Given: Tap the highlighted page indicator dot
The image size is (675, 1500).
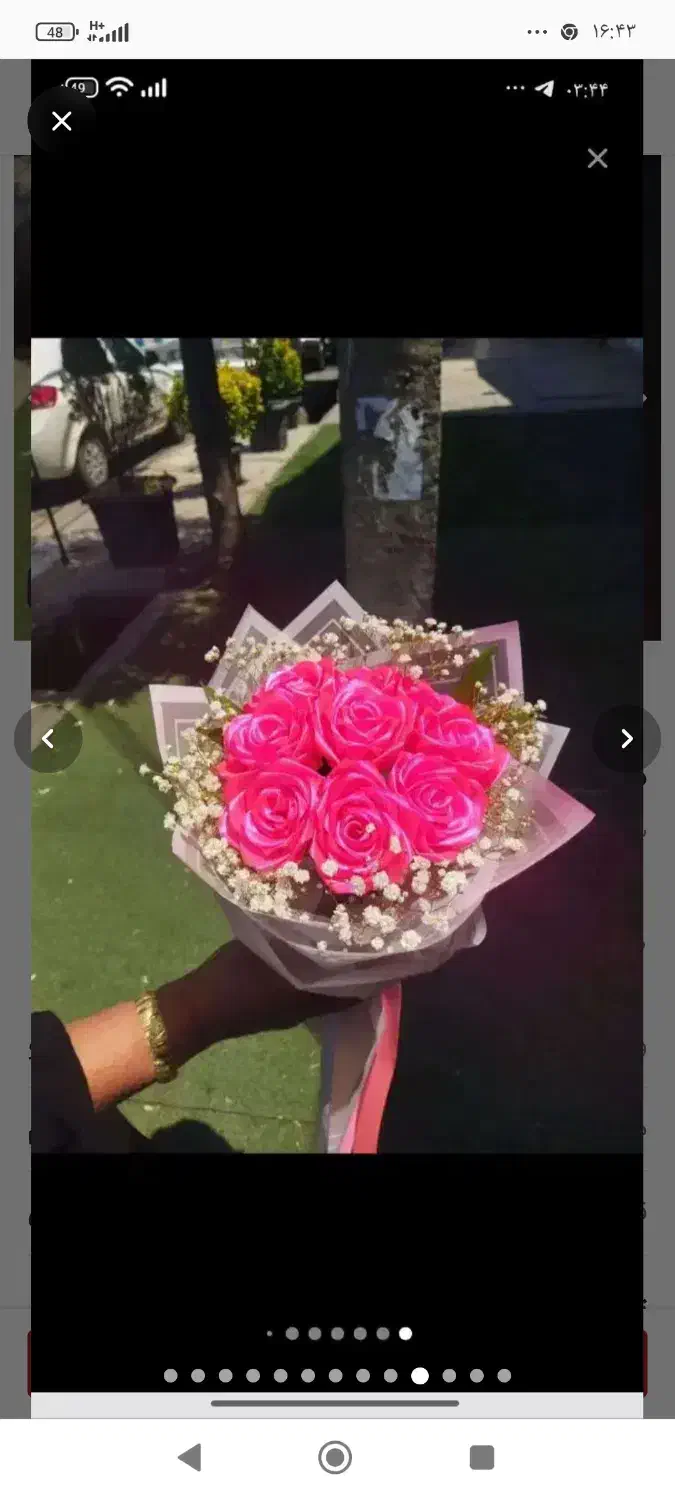Looking at the screenshot, I should [x=420, y=1376].
